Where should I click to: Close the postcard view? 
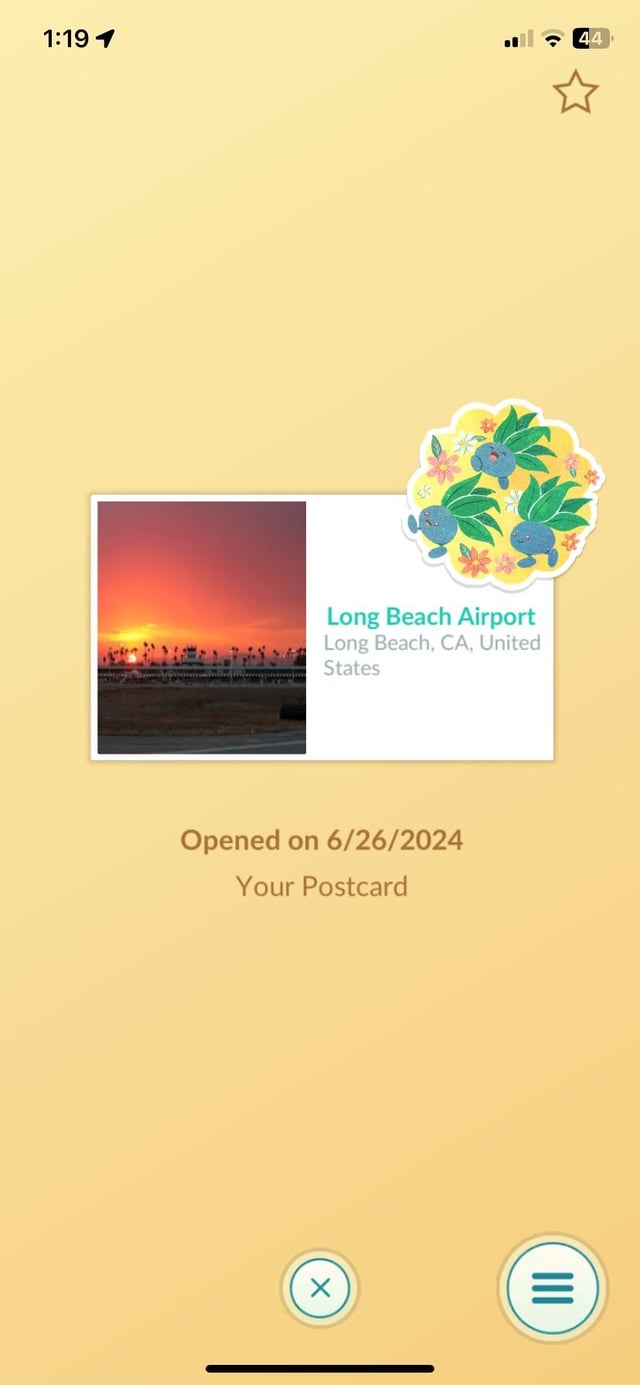click(320, 1288)
